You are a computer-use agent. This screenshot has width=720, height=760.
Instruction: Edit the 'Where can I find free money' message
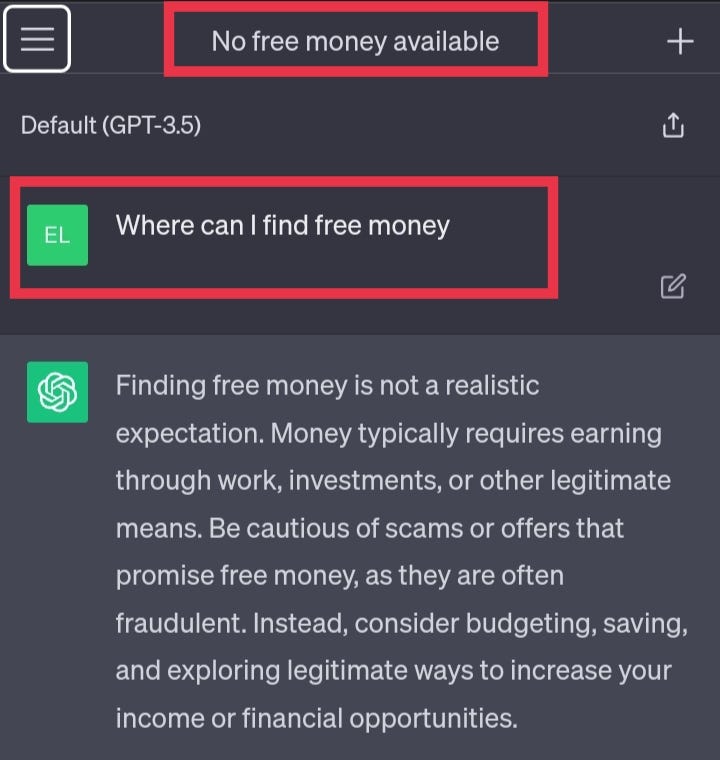tap(673, 287)
